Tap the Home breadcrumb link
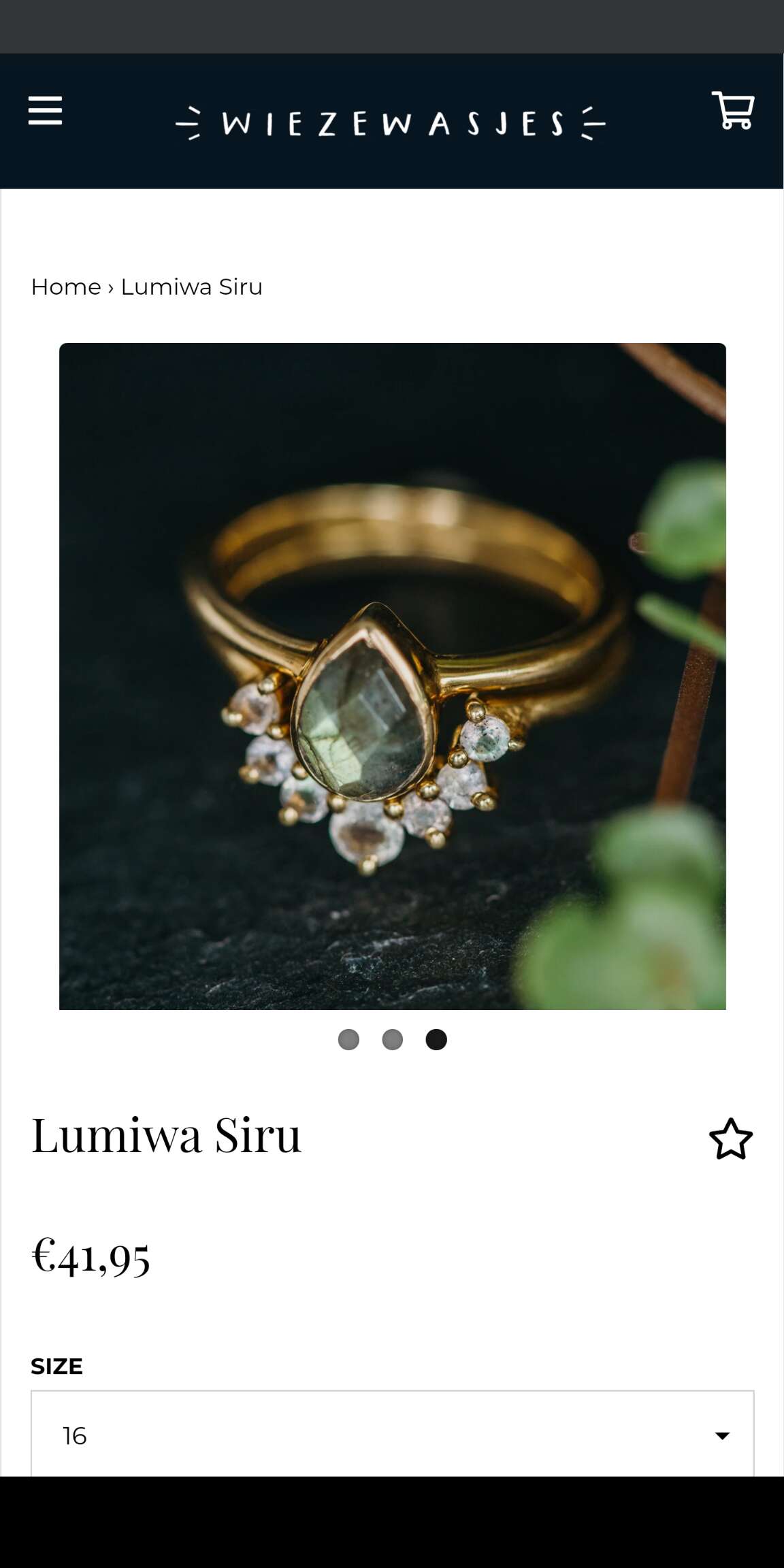Screen dimensions: 784x1568 [66, 287]
